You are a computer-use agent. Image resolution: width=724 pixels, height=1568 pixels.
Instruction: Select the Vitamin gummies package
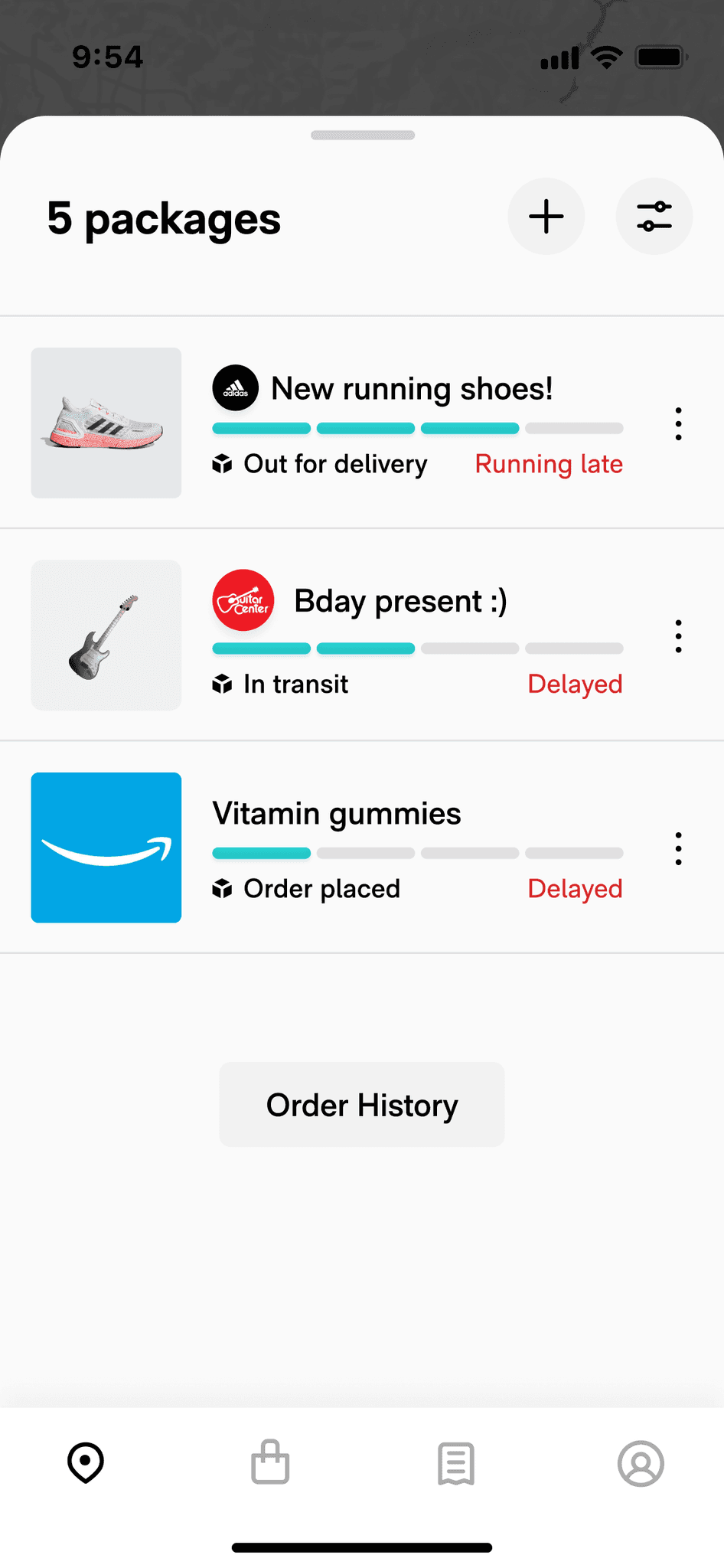pyautogui.click(x=337, y=814)
